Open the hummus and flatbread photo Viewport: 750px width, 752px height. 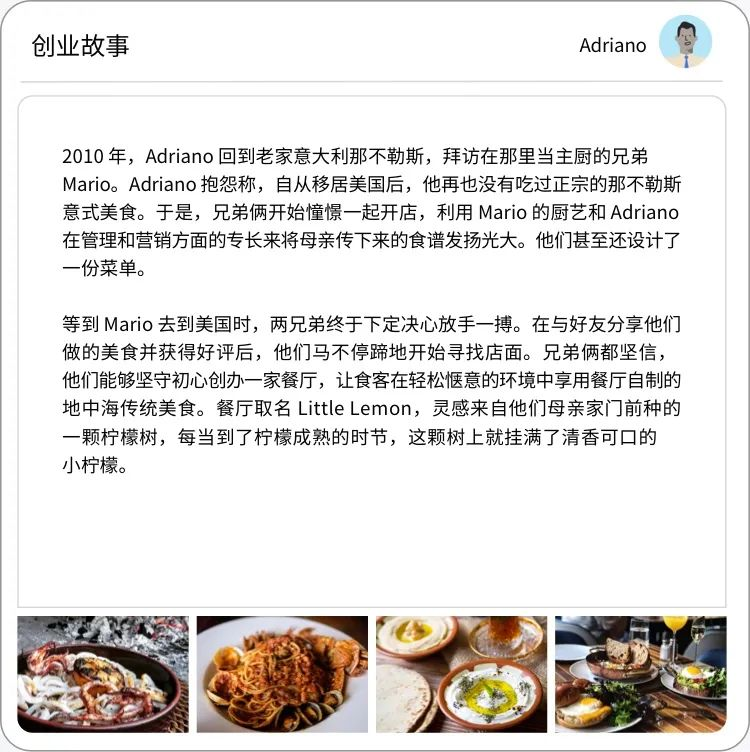[461, 673]
